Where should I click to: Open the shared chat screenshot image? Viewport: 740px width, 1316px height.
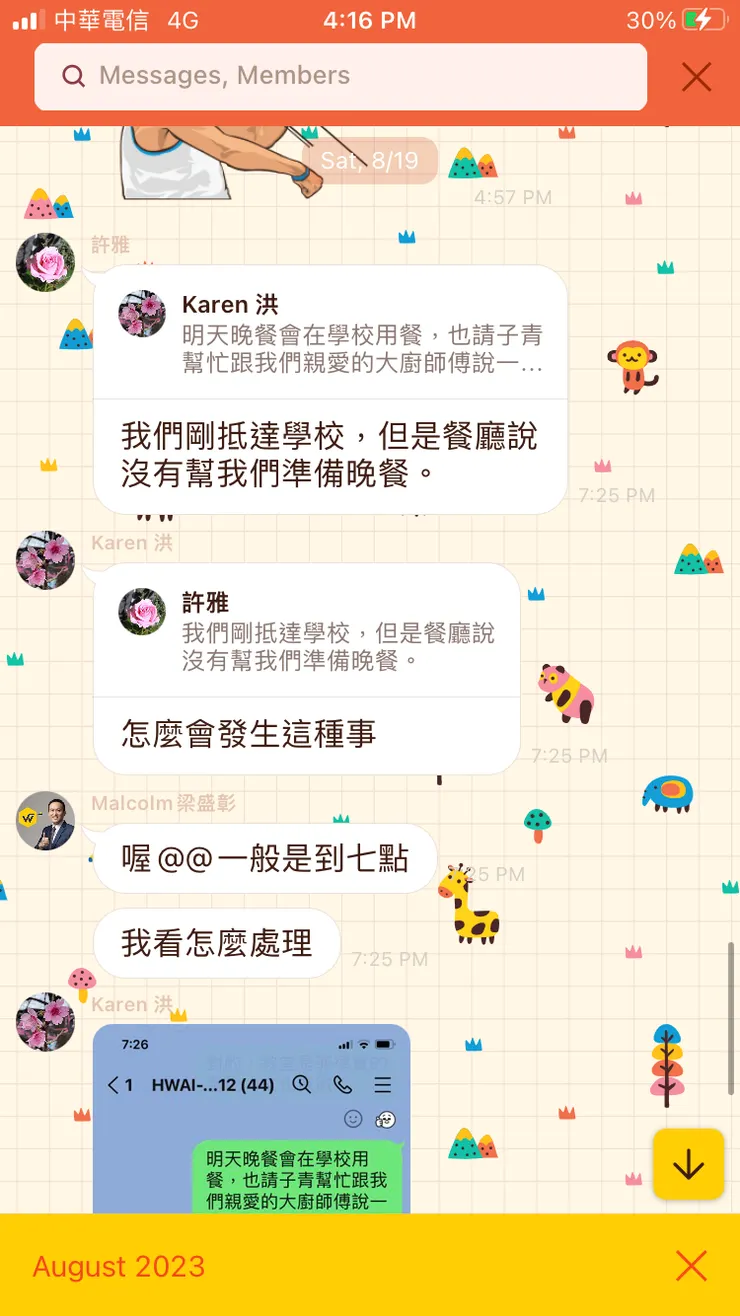250,1130
